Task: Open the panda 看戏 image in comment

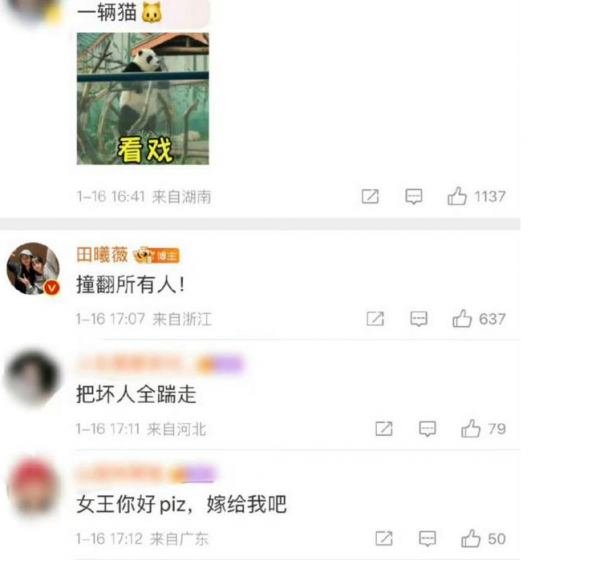Action: (x=142, y=98)
